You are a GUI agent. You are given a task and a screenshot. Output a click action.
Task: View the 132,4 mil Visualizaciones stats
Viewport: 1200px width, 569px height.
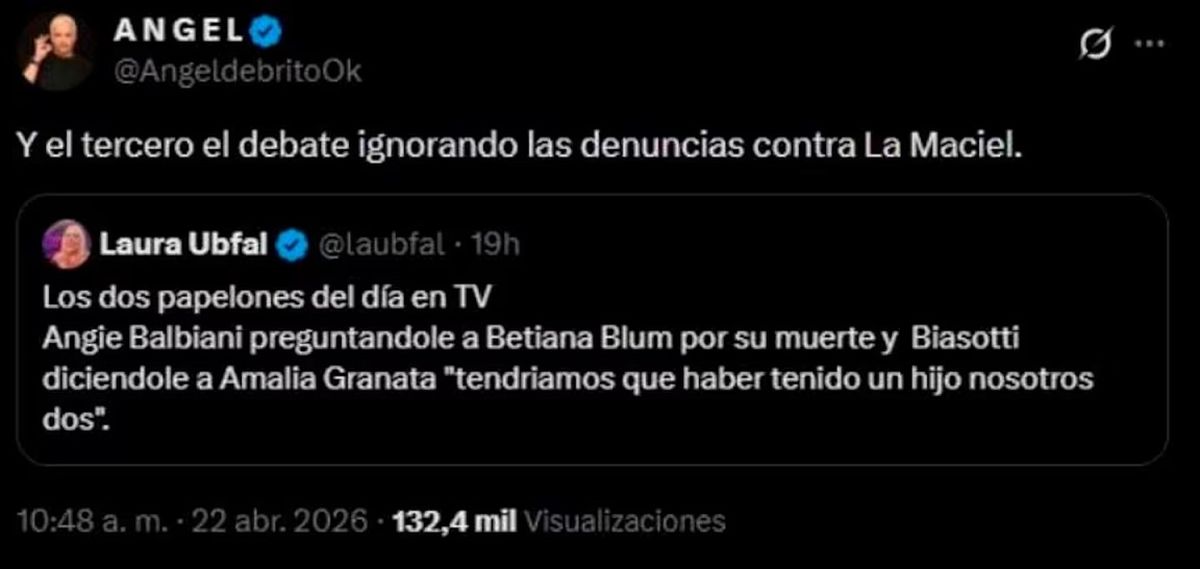(558, 520)
